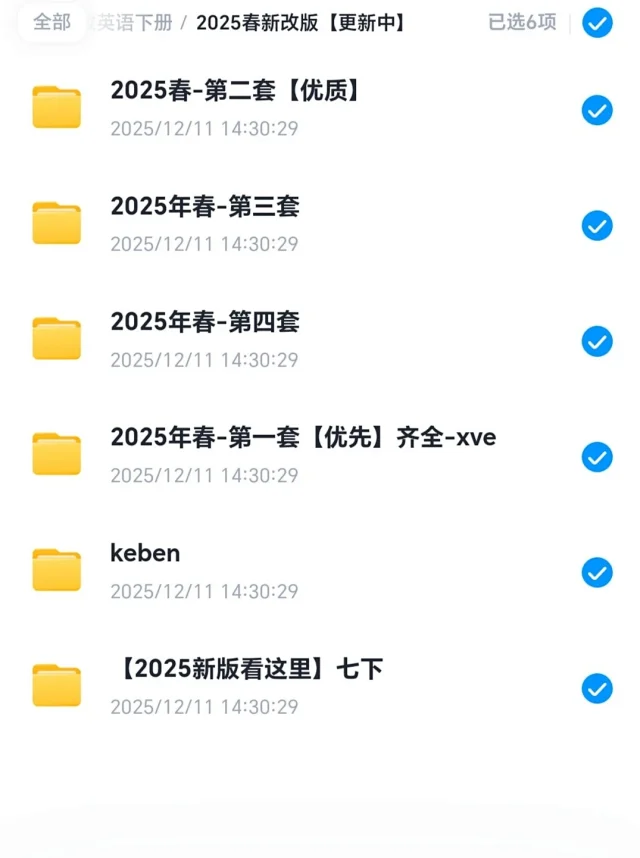Uncheck the 2025春-第二套【优质】 folder
Viewport: 640px width, 858px height.
click(597, 110)
